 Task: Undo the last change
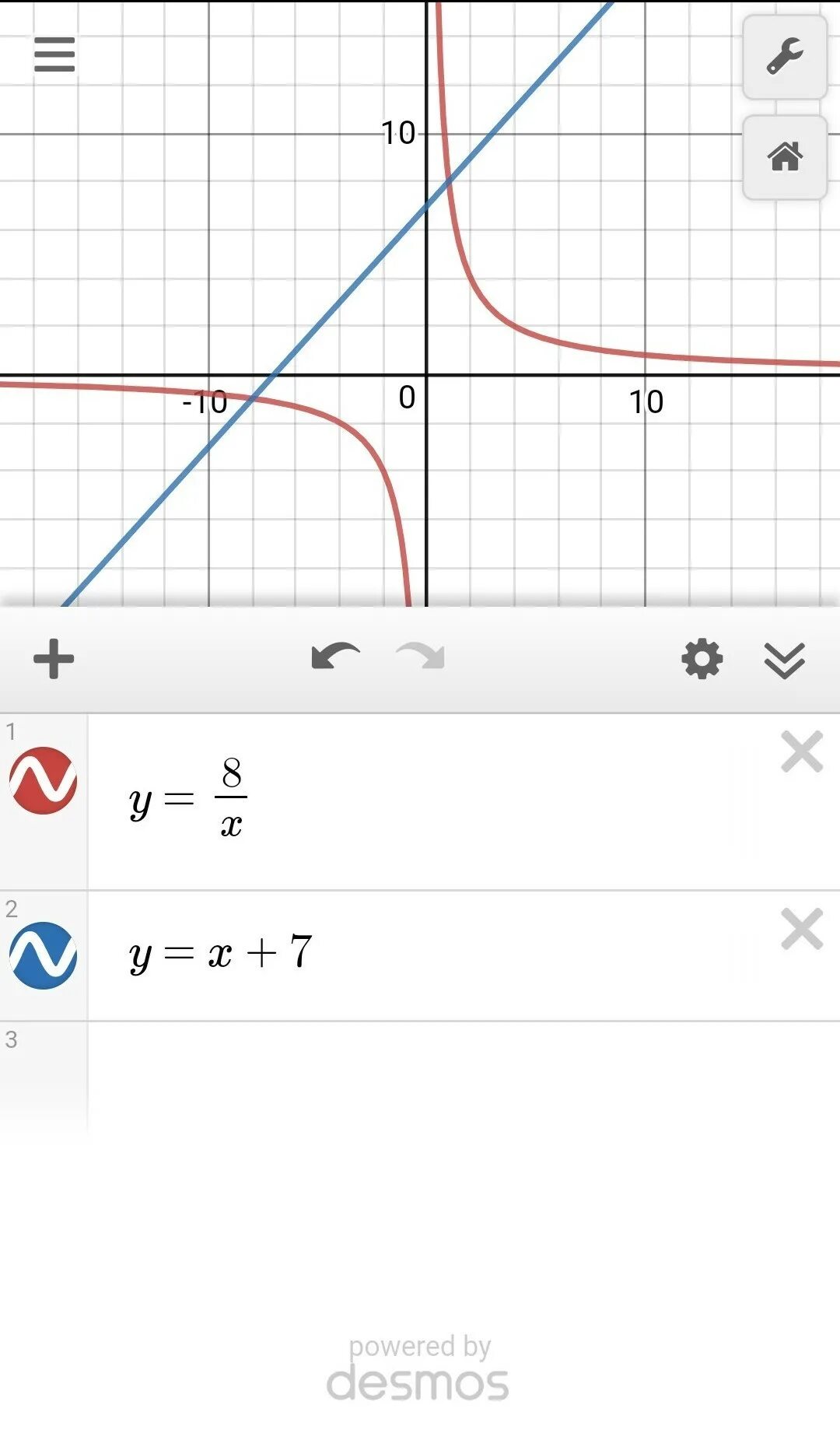tap(335, 657)
